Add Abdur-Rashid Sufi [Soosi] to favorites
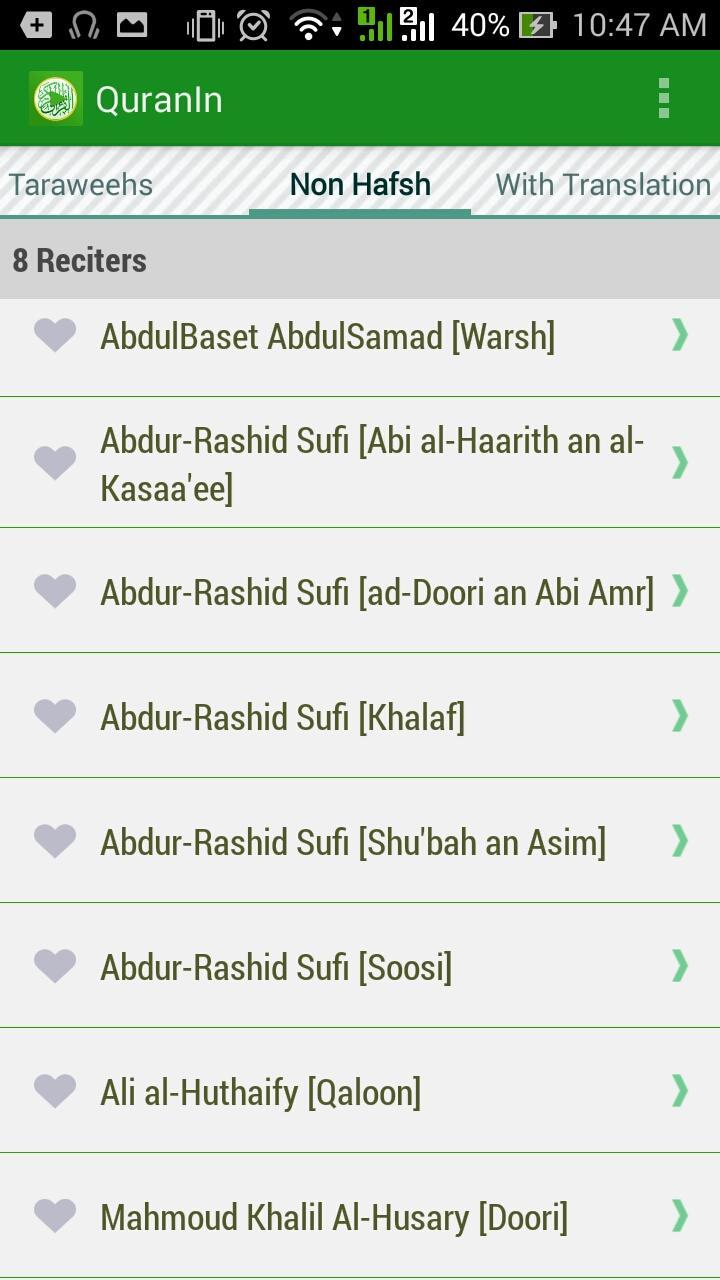The width and height of the screenshot is (720, 1280). click(x=55, y=965)
